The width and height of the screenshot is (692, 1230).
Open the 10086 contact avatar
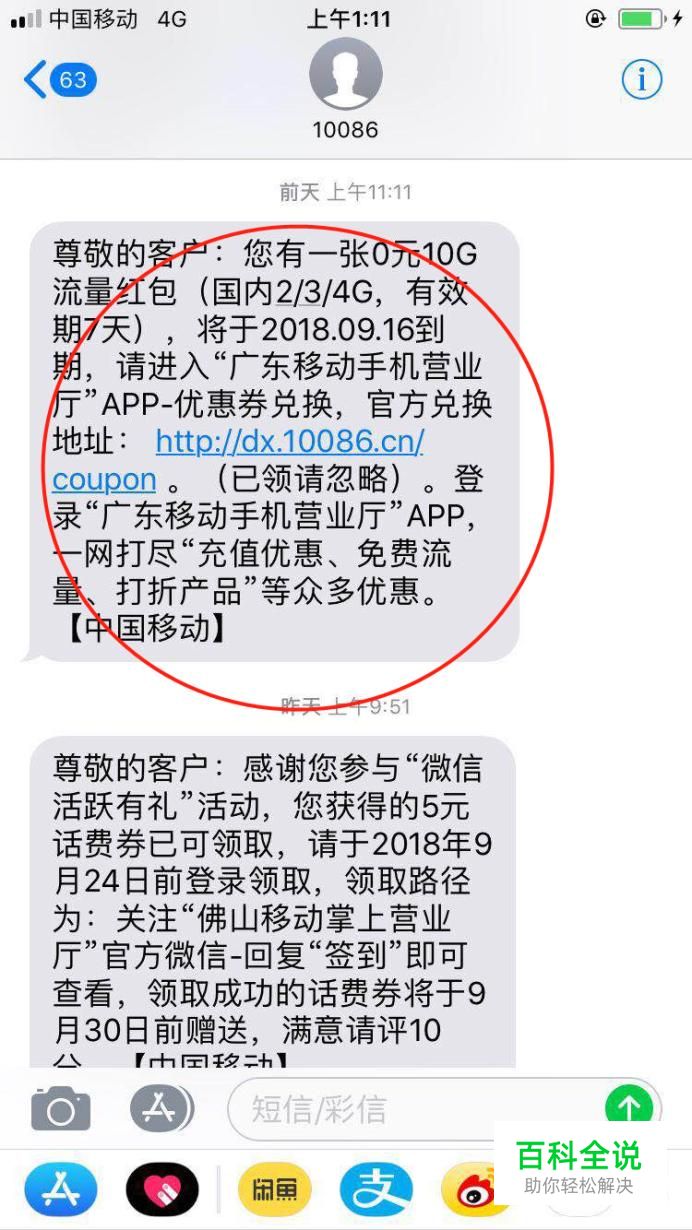345,76
